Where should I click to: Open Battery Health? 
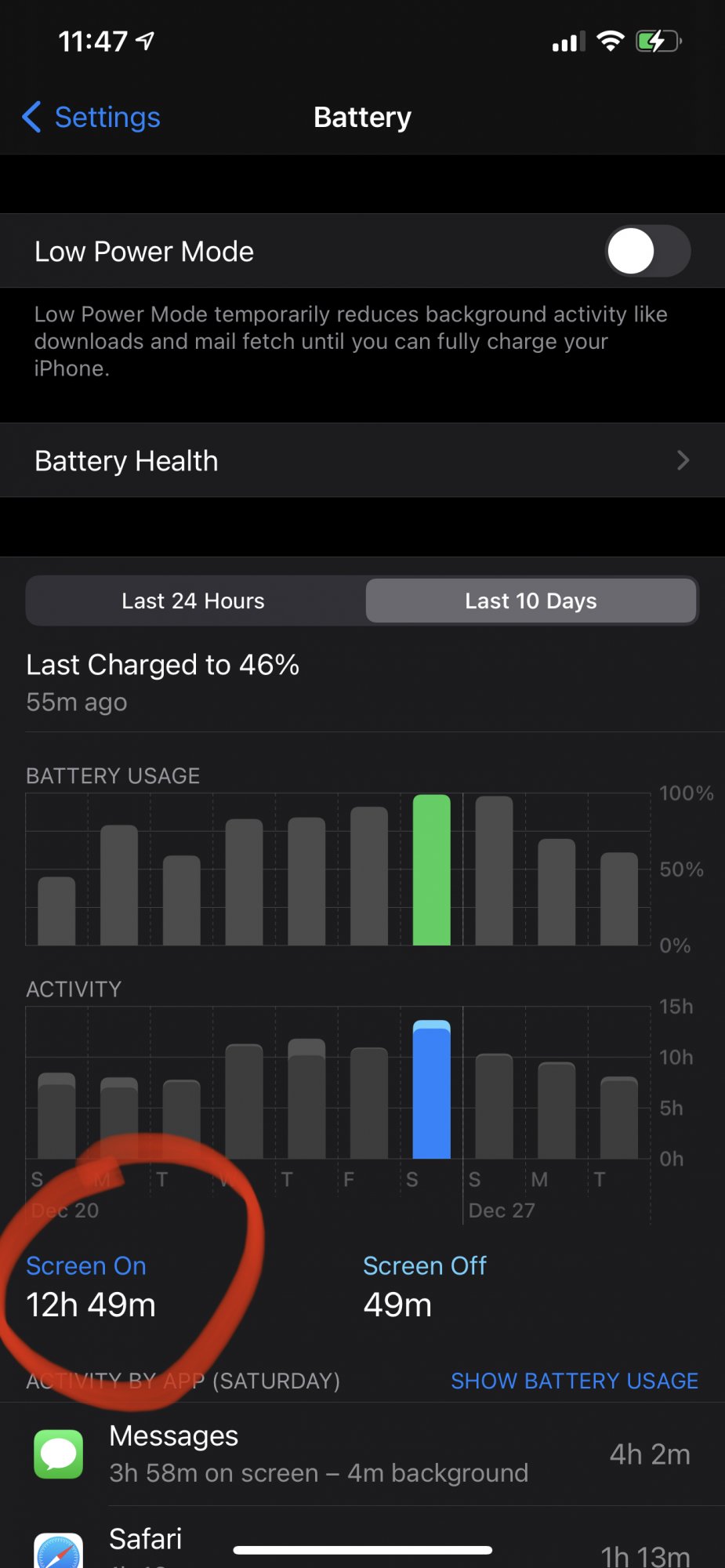[362, 460]
